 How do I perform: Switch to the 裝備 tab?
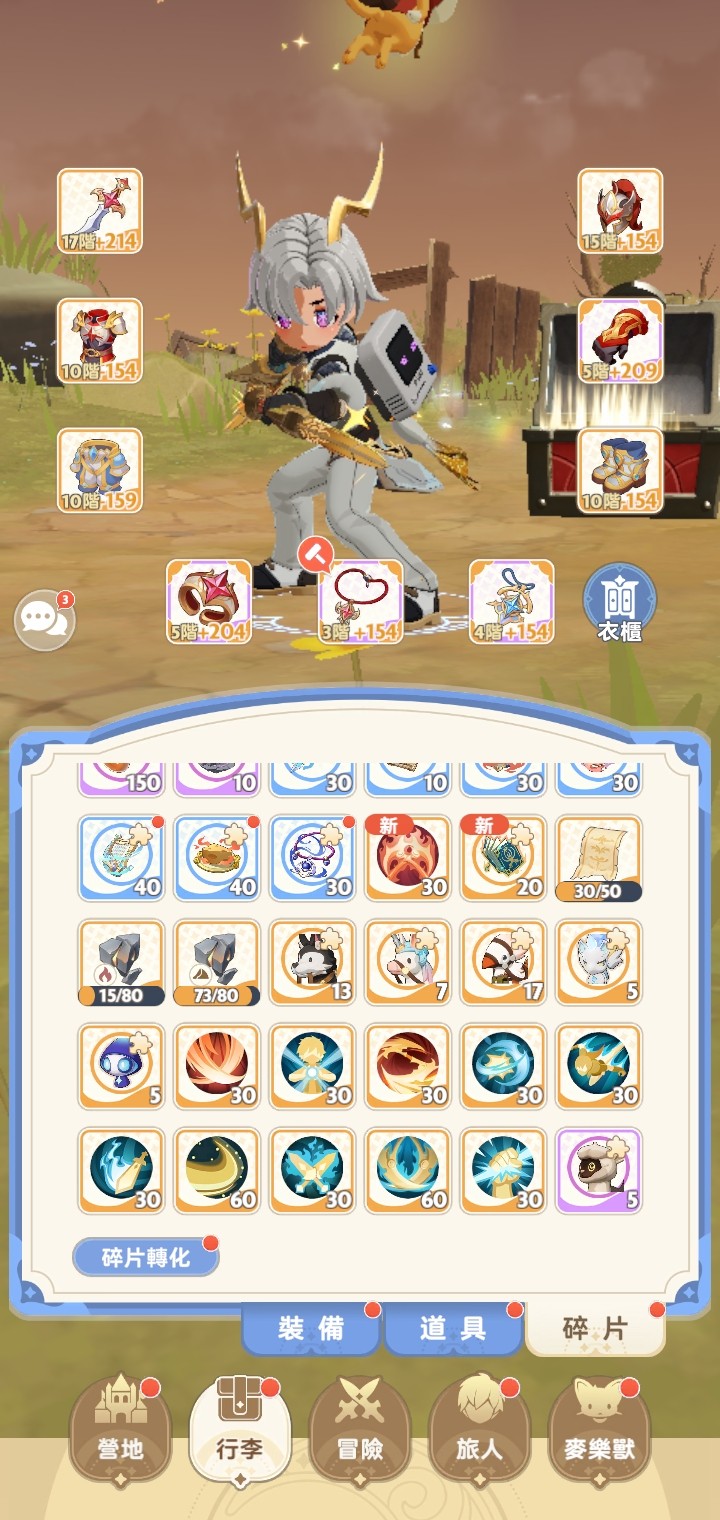pyautogui.click(x=311, y=1328)
